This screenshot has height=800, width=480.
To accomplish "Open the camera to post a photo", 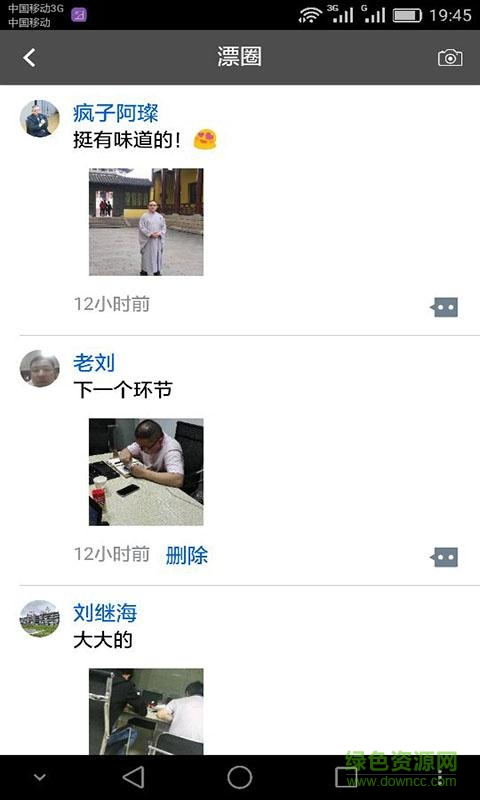I will 450,58.
